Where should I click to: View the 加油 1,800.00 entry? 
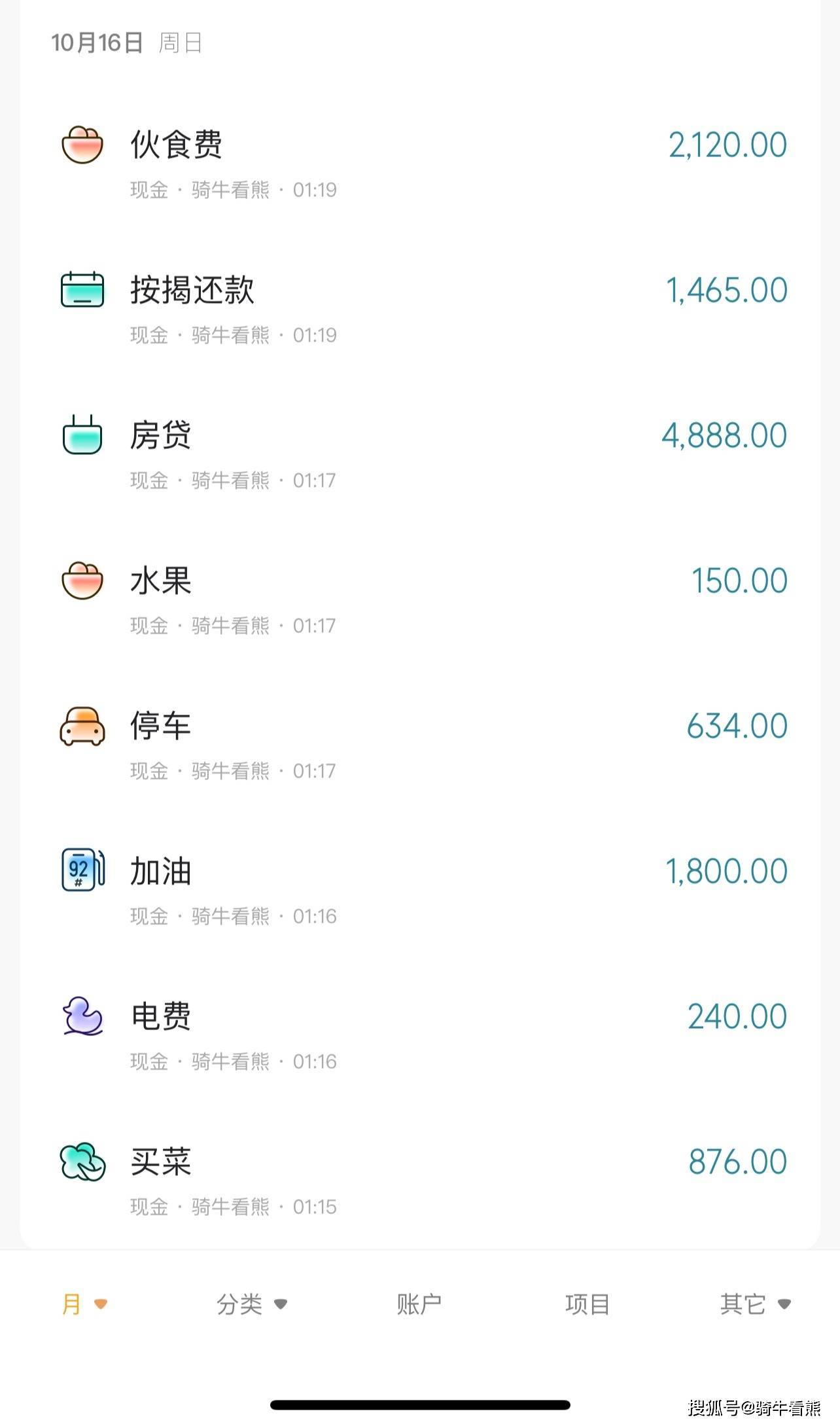coord(419,889)
